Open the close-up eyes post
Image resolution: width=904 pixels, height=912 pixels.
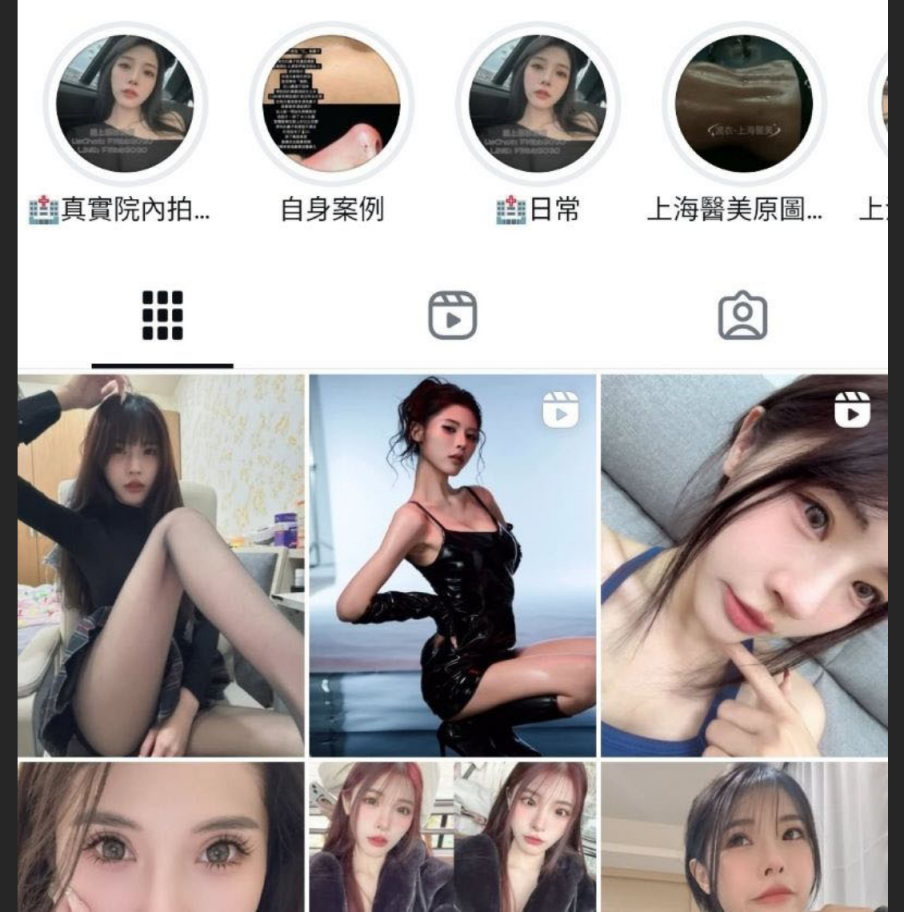[x=161, y=838]
